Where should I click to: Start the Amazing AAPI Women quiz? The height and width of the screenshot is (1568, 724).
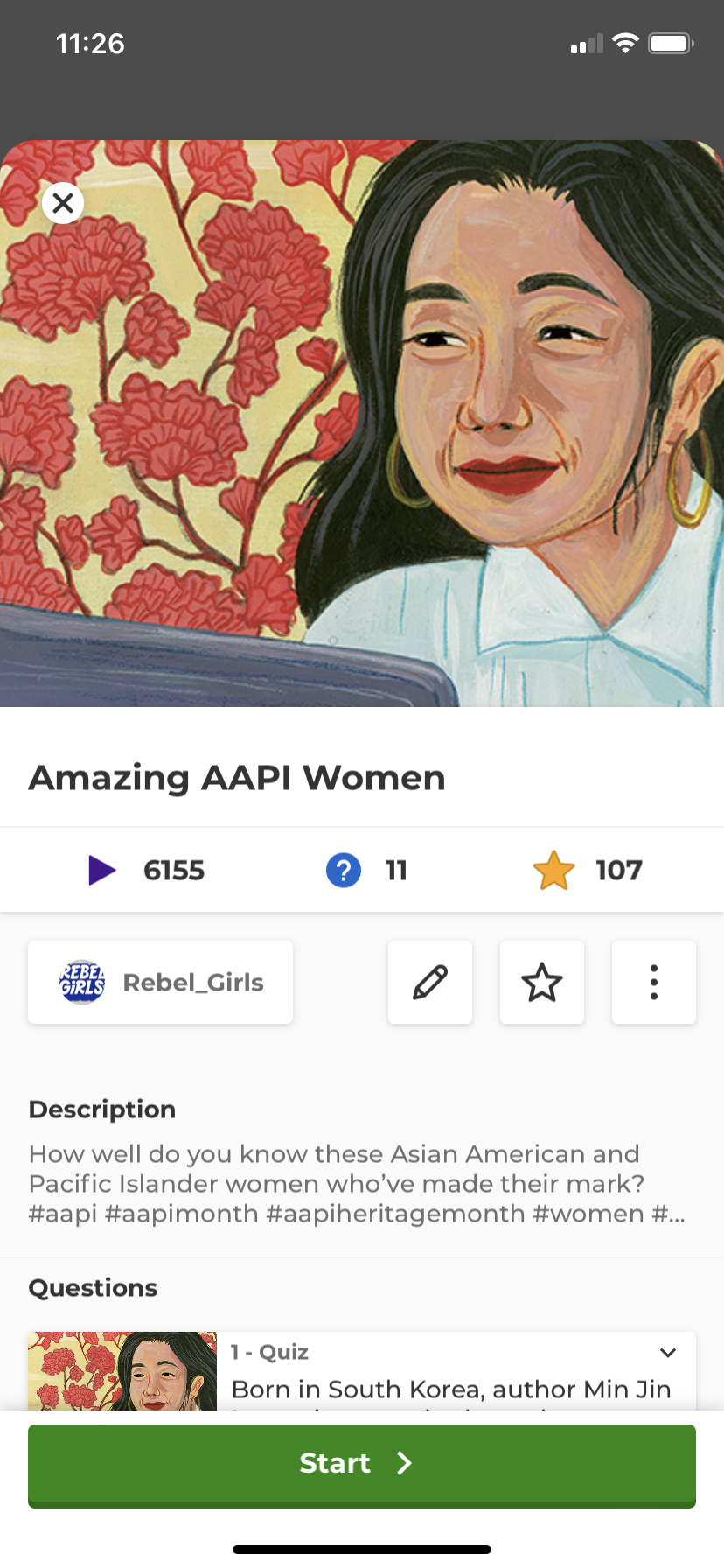[x=362, y=1463]
